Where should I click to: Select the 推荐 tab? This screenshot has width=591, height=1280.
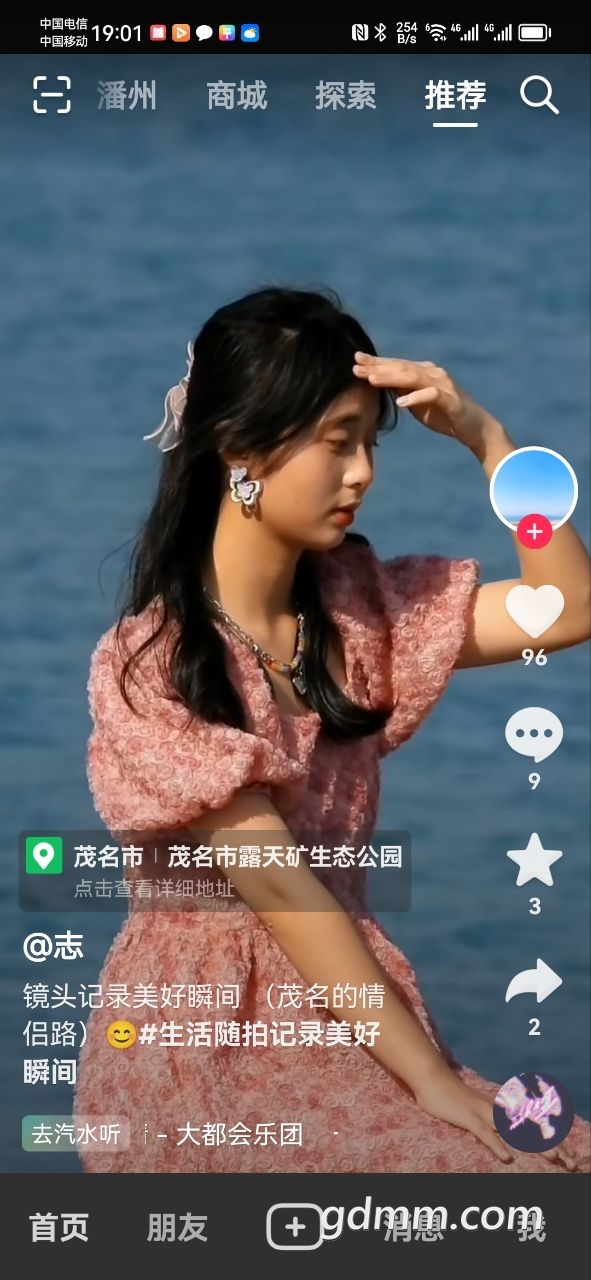[455, 96]
